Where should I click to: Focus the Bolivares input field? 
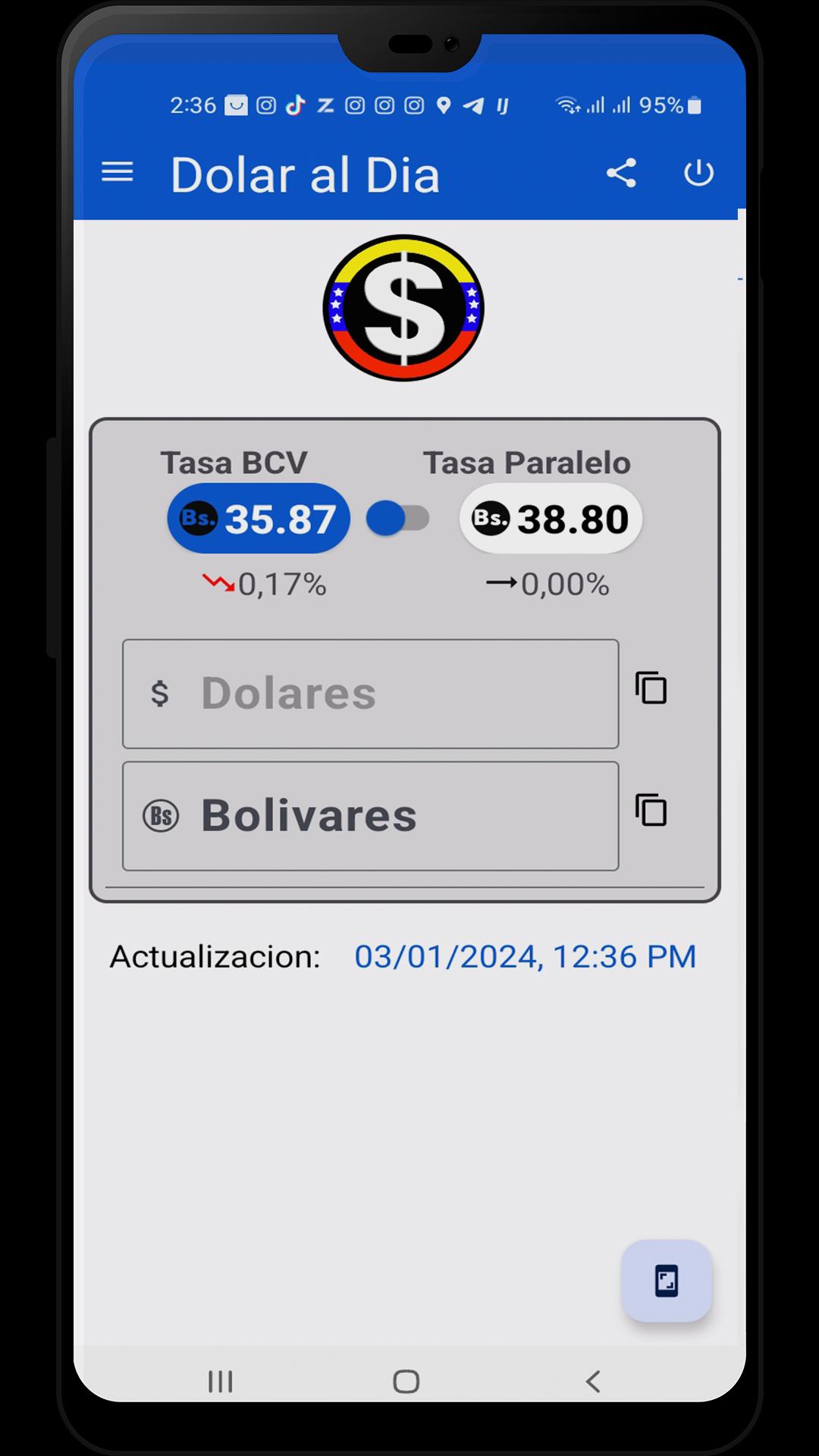pos(370,816)
